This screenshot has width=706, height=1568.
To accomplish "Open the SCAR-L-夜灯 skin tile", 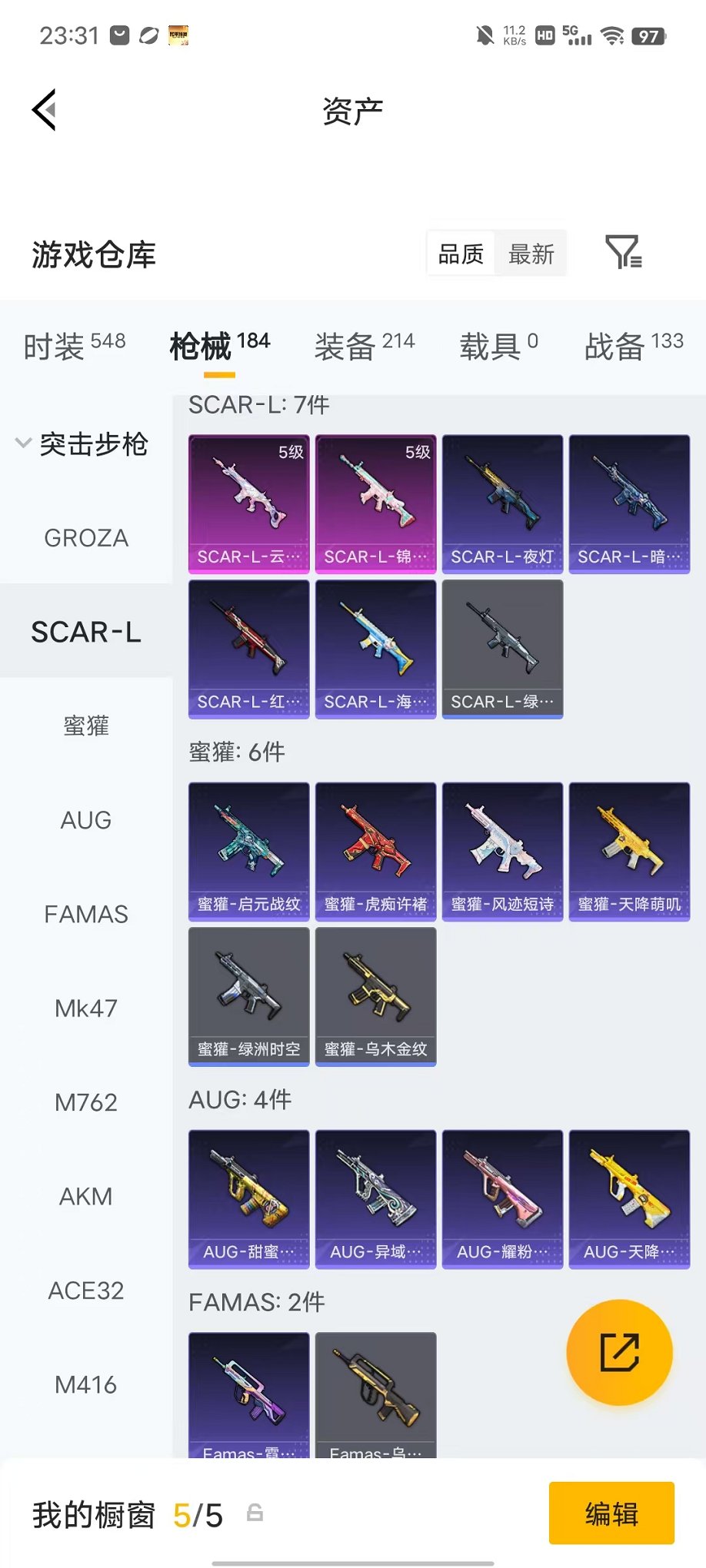I will tap(502, 504).
